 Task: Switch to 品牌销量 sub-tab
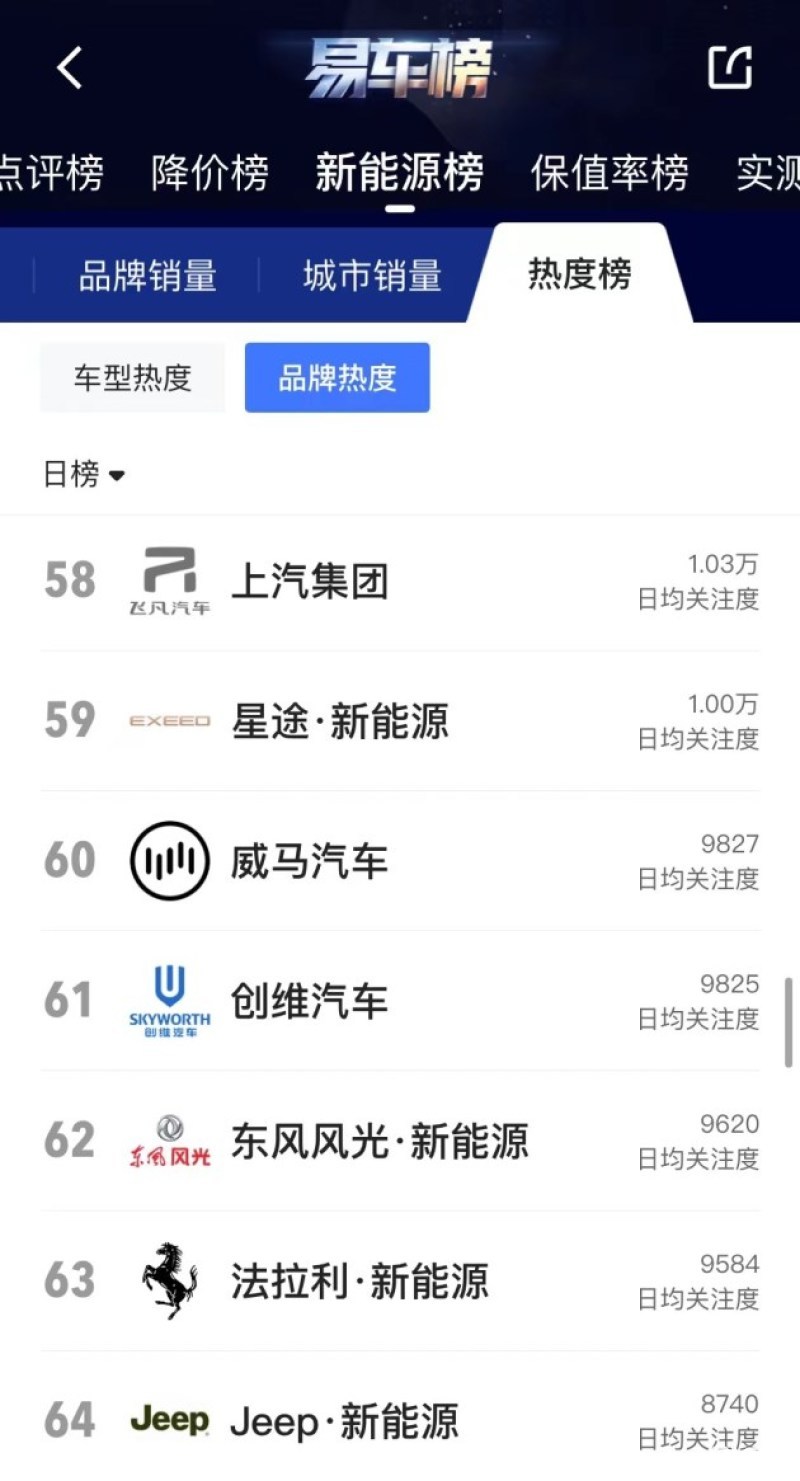click(x=147, y=276)
